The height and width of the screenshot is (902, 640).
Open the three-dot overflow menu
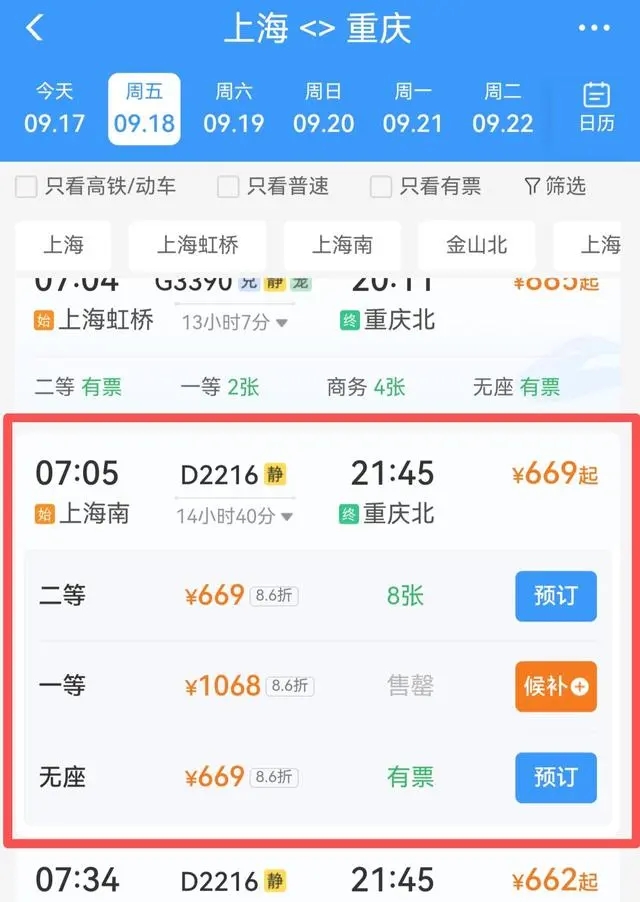[x=594, y=28]
